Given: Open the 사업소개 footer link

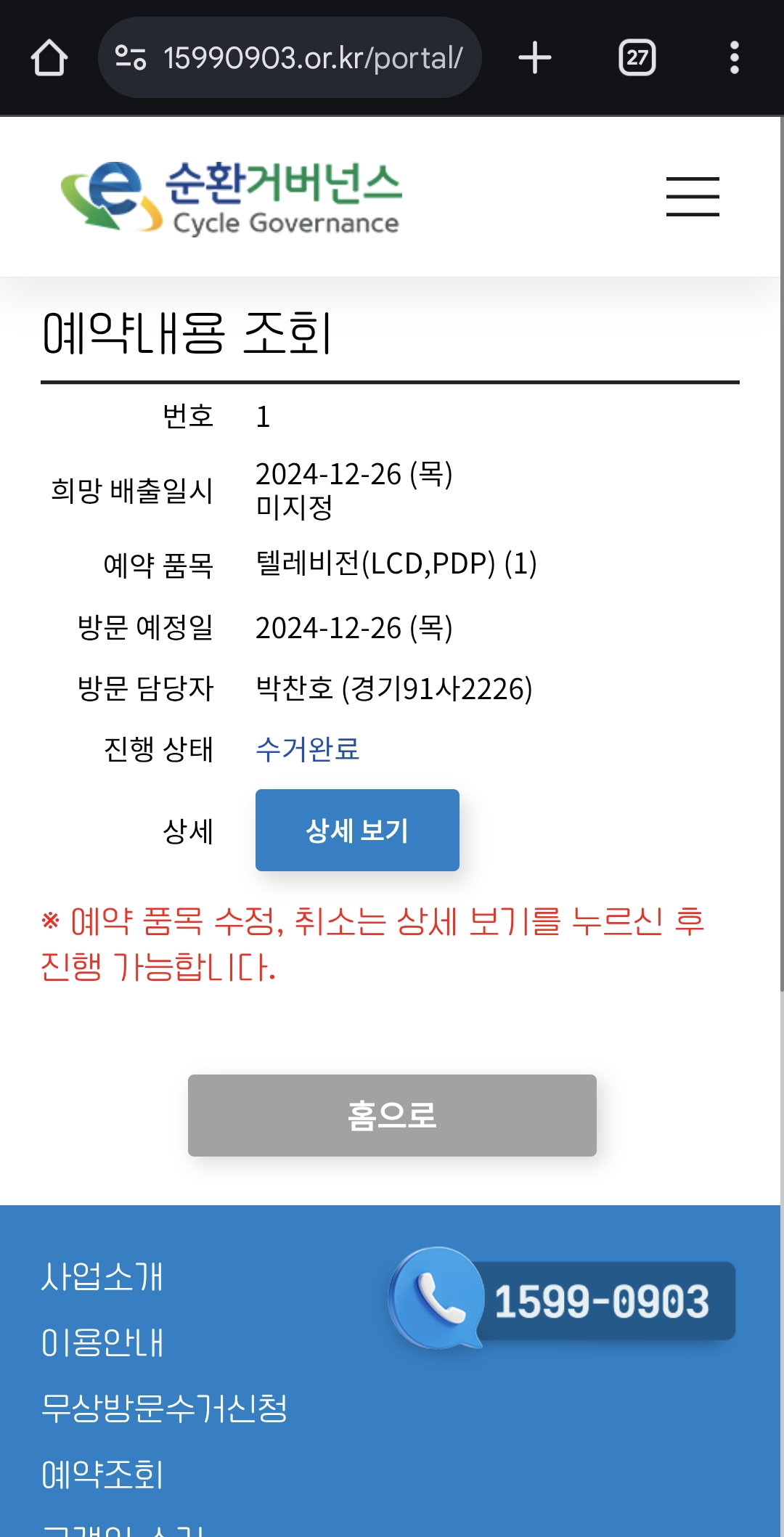Looking at the screenshot, I should coord(102,1276).
